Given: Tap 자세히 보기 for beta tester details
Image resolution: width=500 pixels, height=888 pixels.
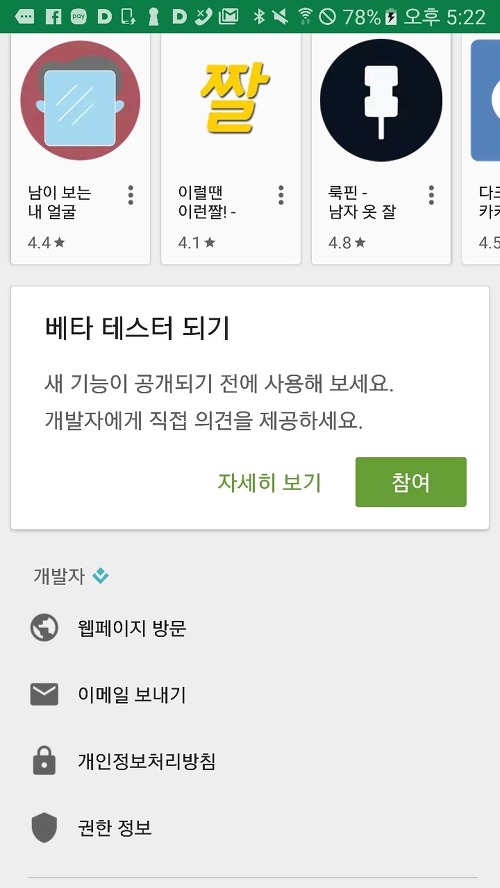Looking at the screenshot, I should 270,483.
